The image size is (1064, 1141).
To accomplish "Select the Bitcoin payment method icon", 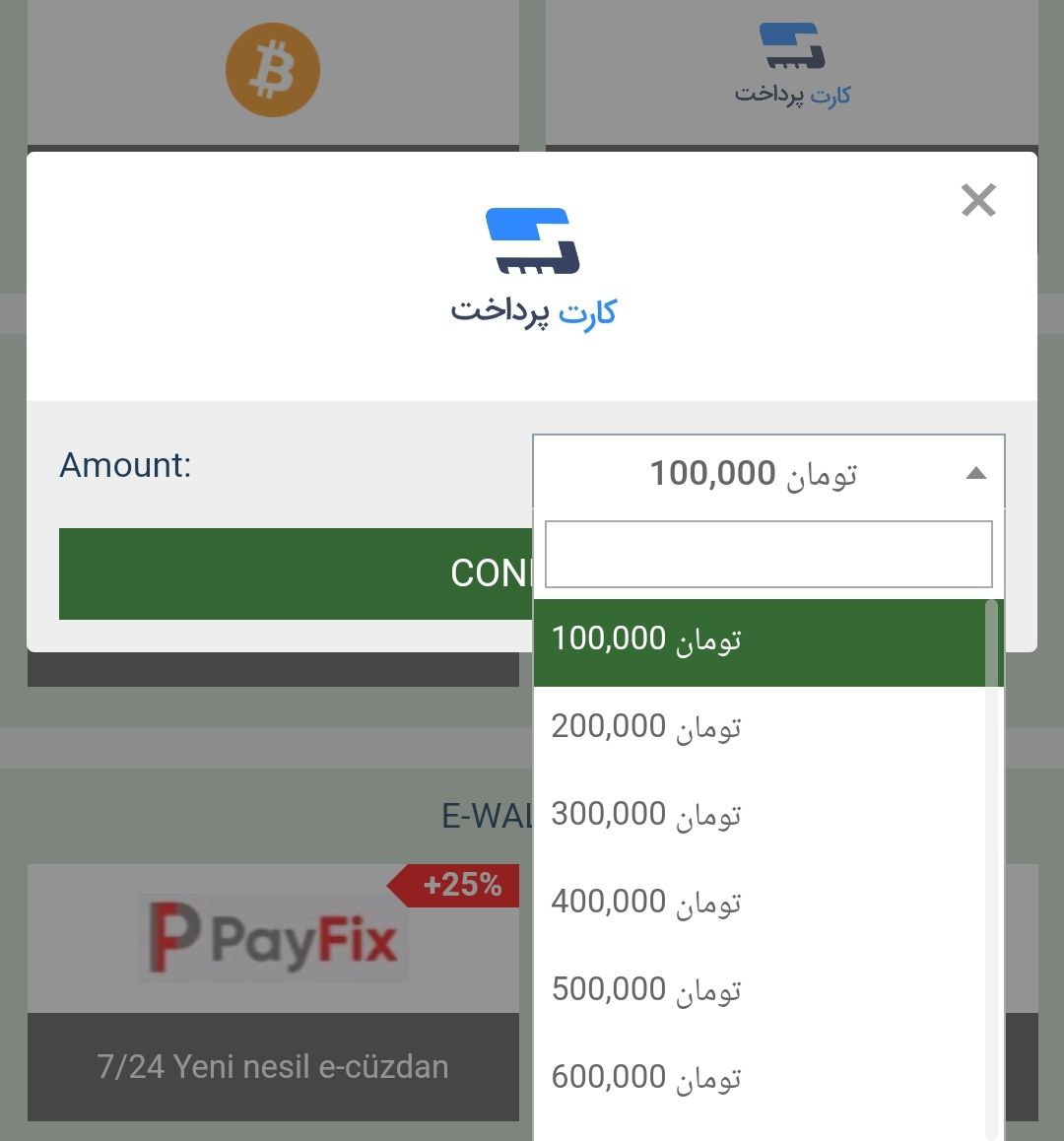I will click(x=273, y=69).
